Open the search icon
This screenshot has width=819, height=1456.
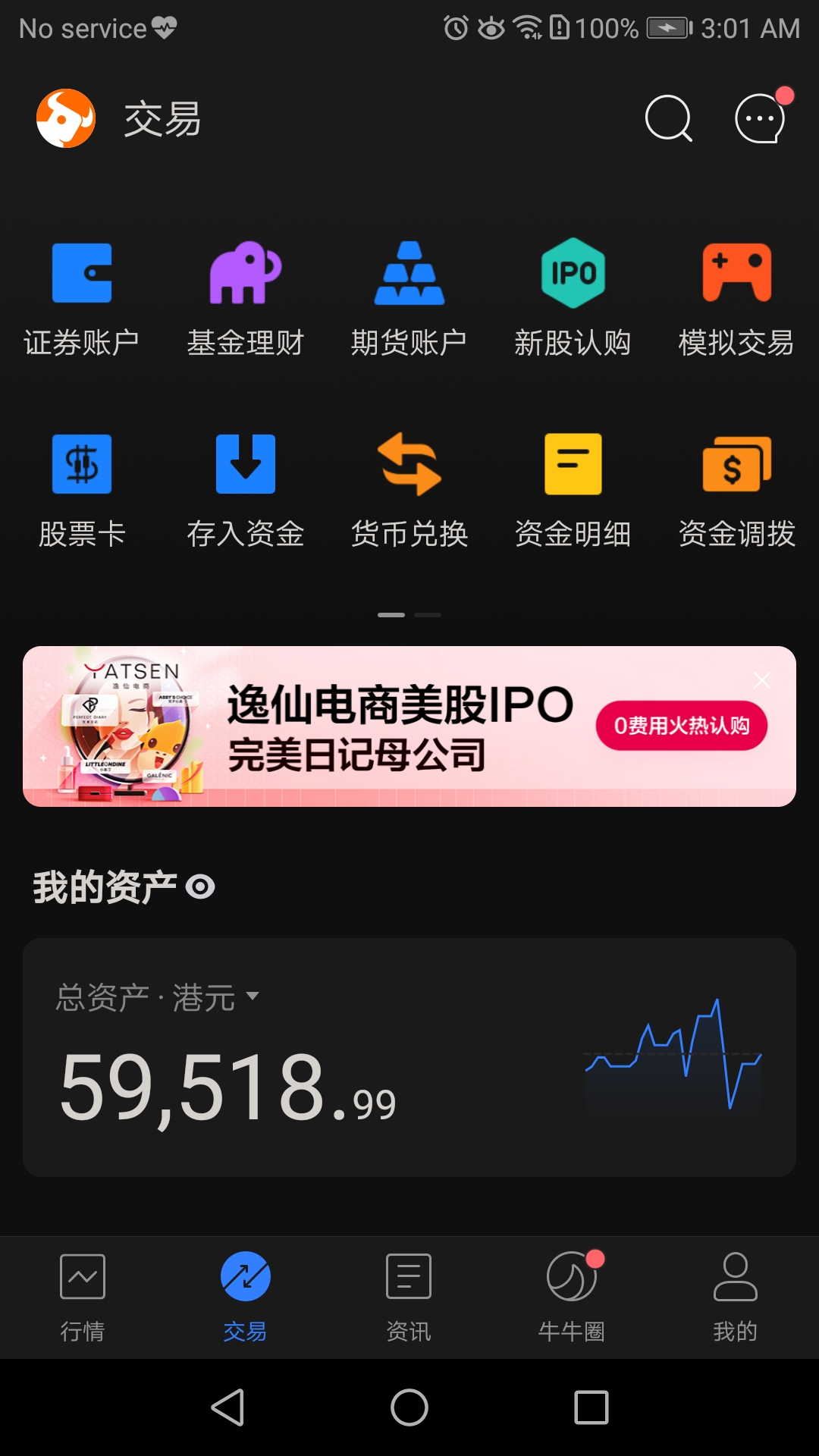click(x=668, y=119)
